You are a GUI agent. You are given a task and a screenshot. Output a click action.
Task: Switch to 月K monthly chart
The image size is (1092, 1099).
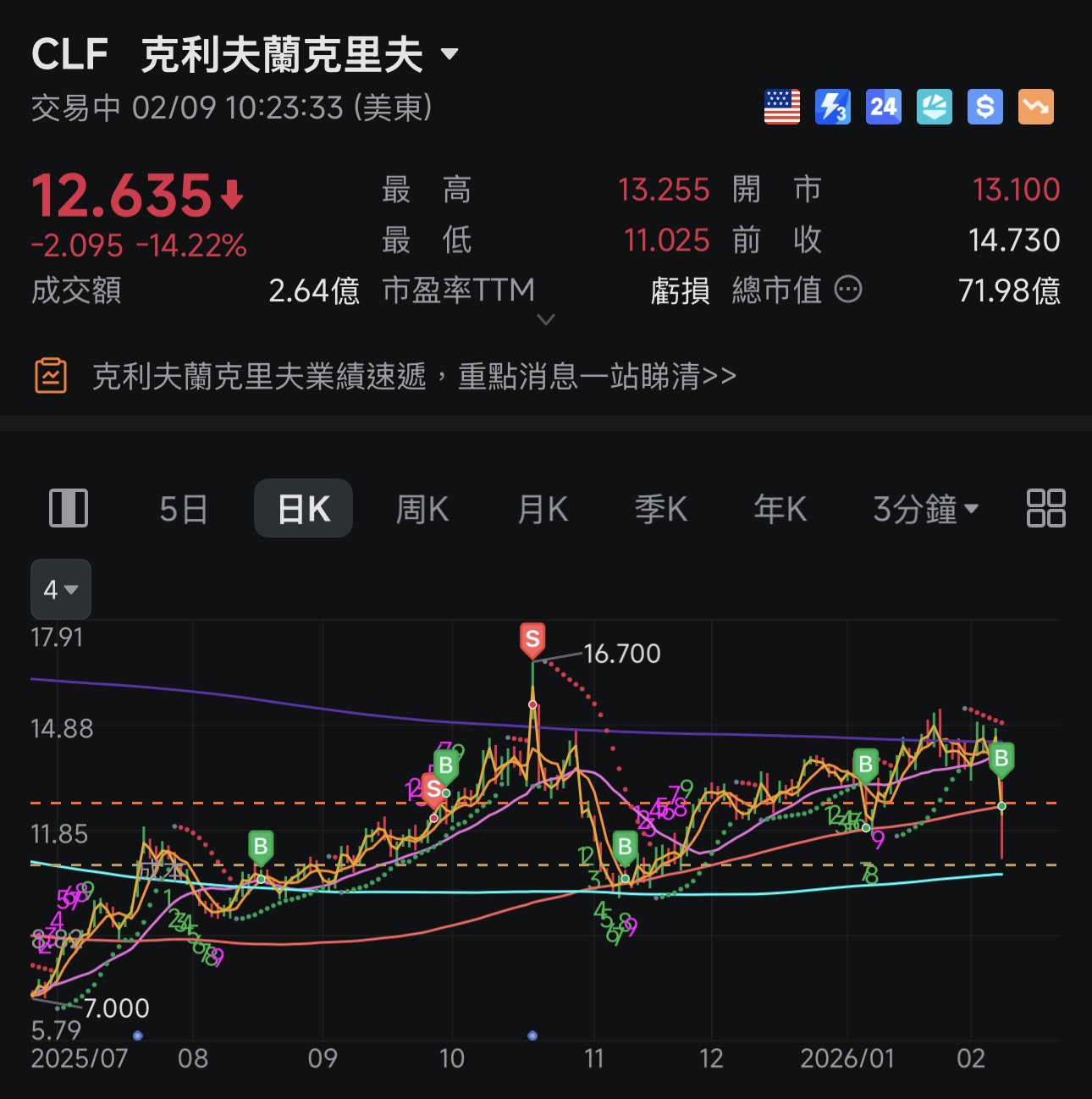point(543,509)
